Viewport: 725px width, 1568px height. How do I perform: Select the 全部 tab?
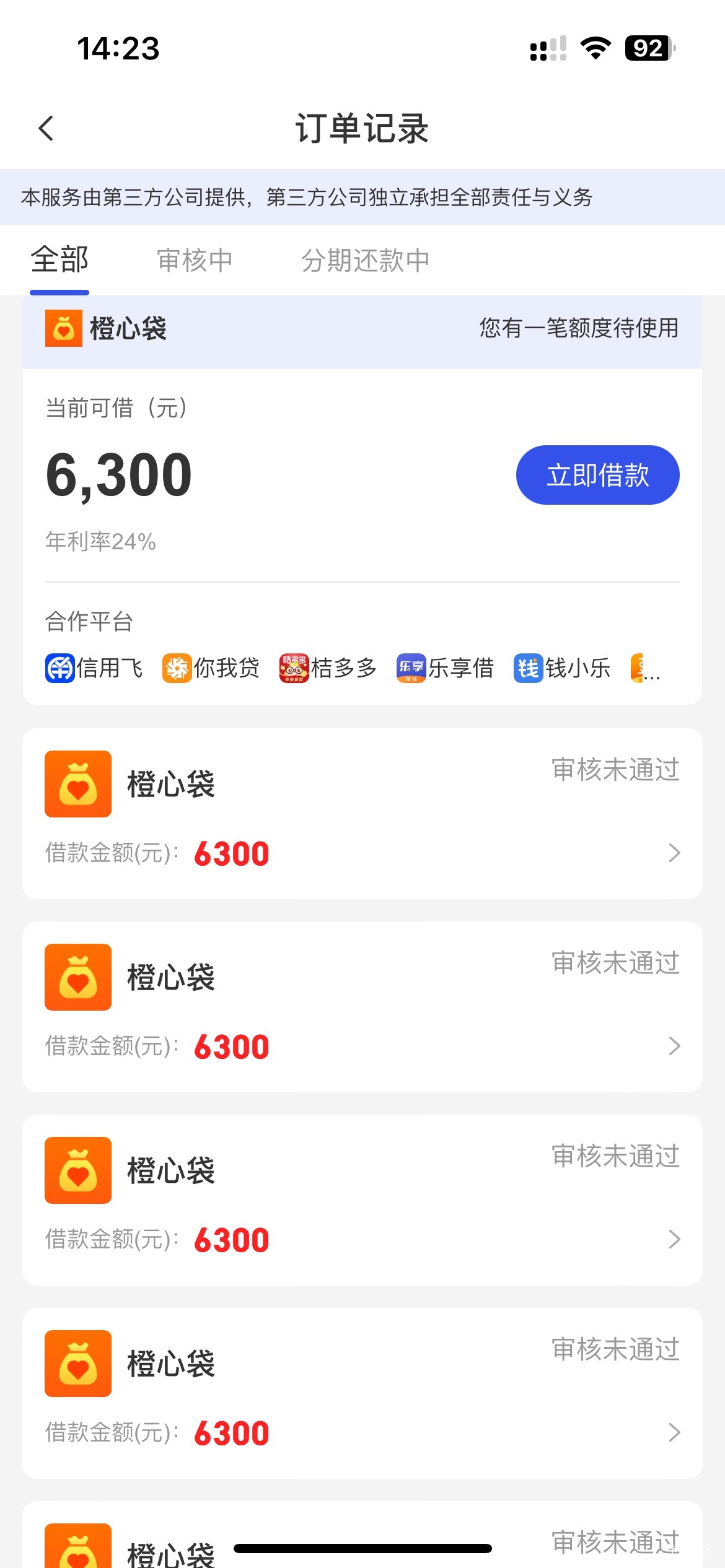pos(59,259)
